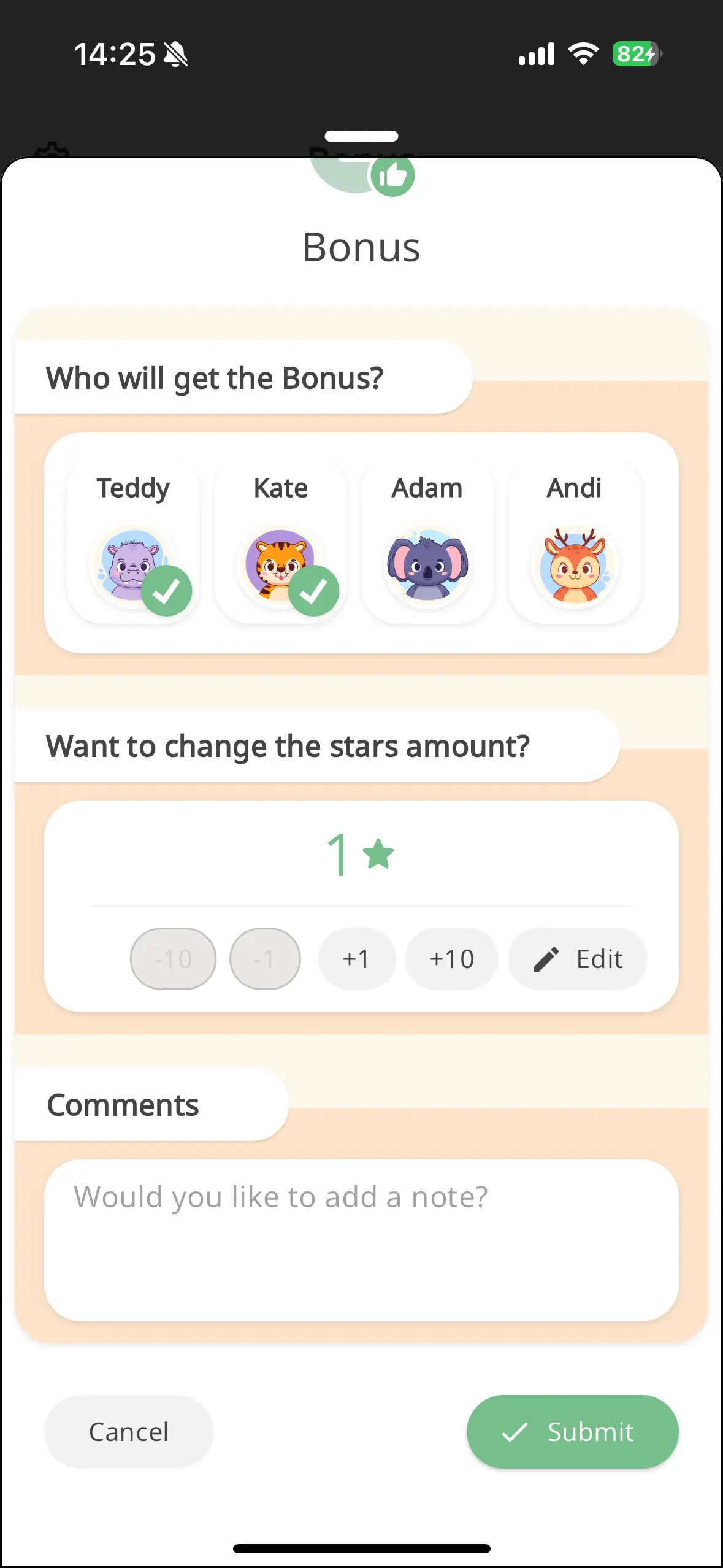Screen dimensions: 723x1568
Task: Add +10 stars to the bonus
Action: (451, 959)
